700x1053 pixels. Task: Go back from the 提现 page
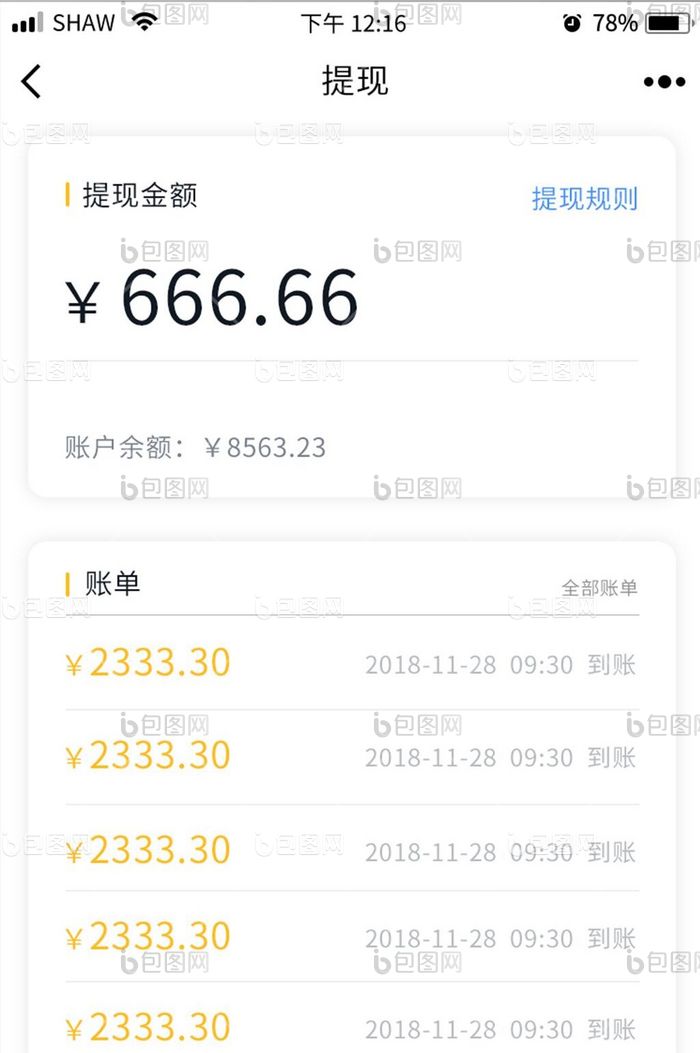coord(32,81)
